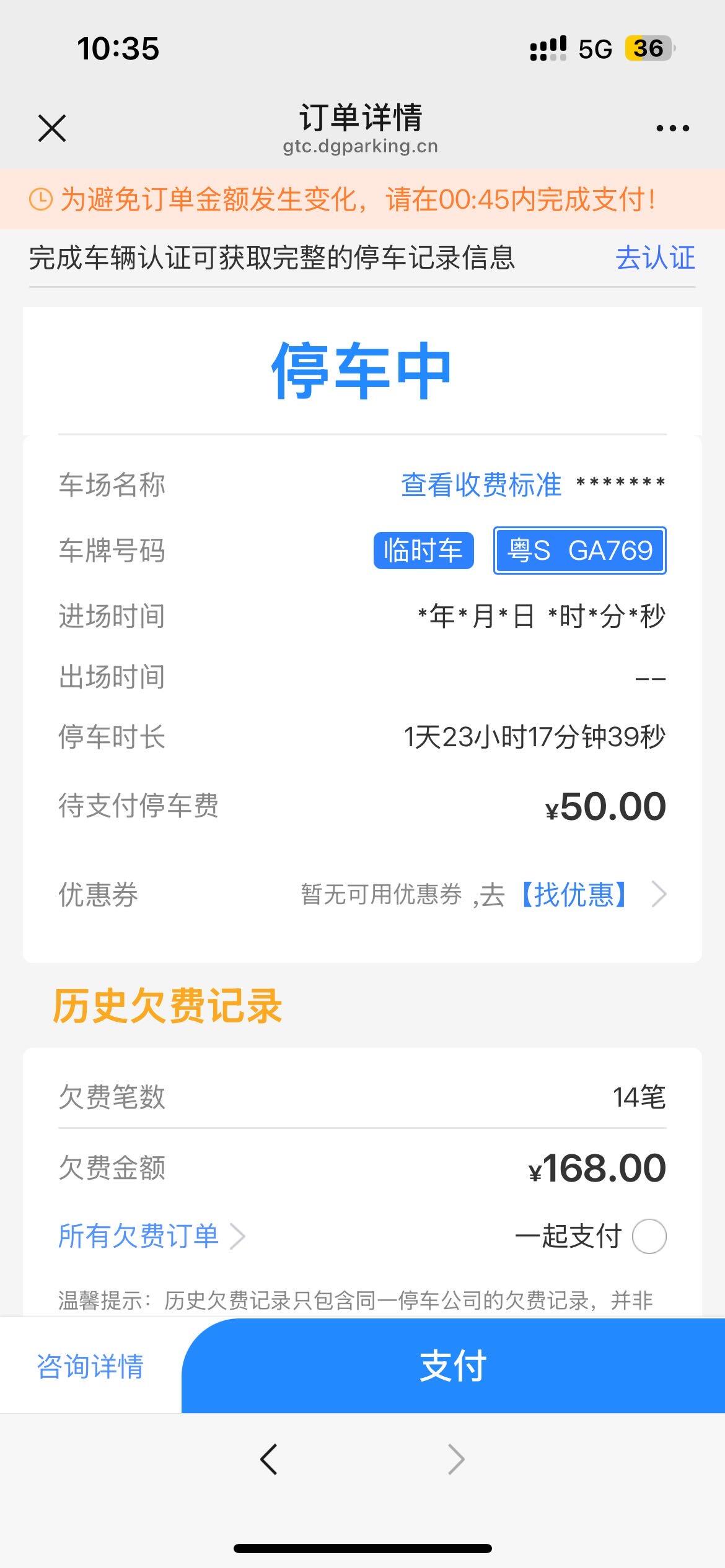Select the license plate 粤S GA769
Viewport: 725px width, 1568px height.
tap(579, 551)
